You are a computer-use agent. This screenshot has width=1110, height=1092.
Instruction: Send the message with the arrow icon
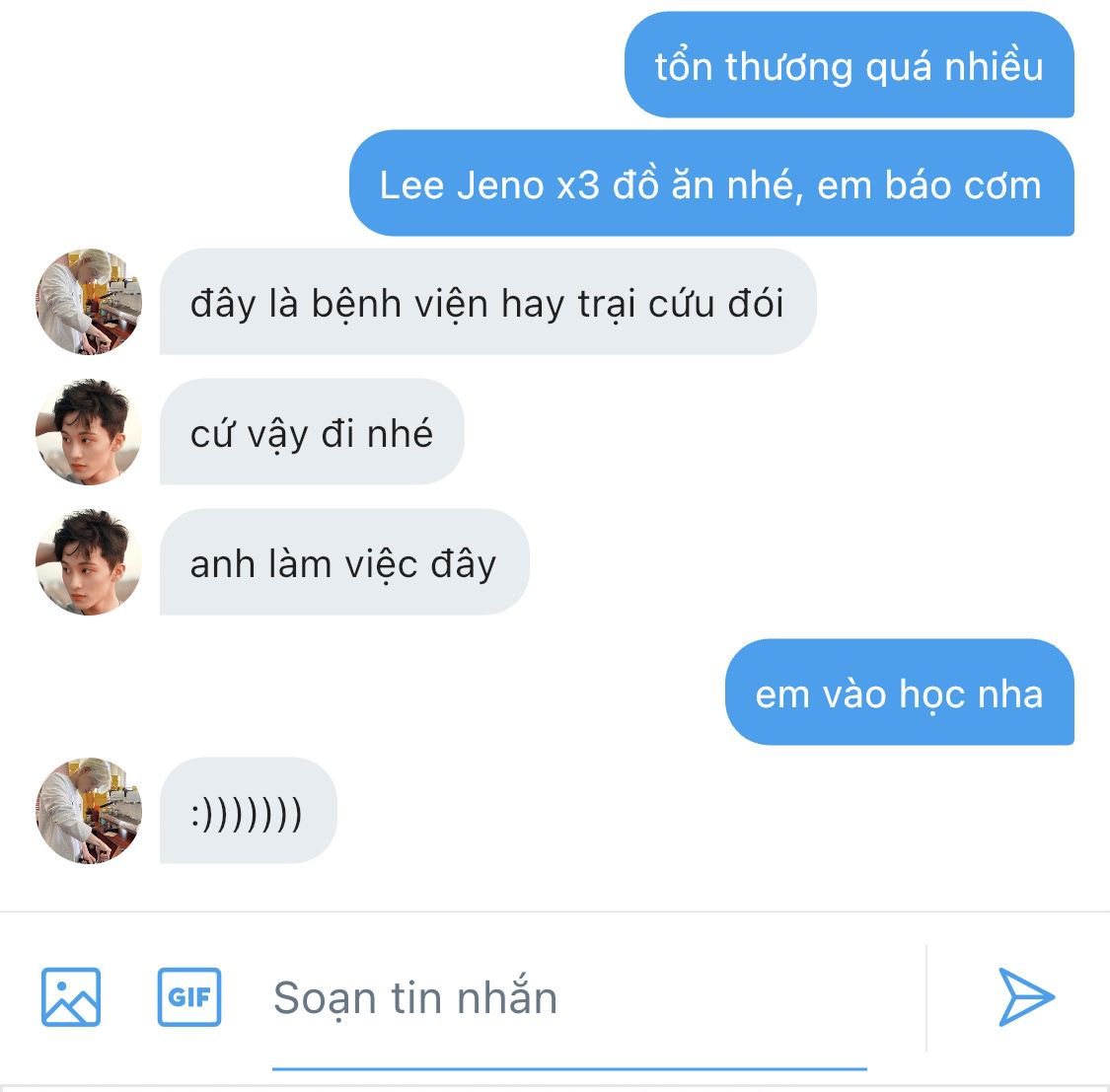[x=1026, y=997]
